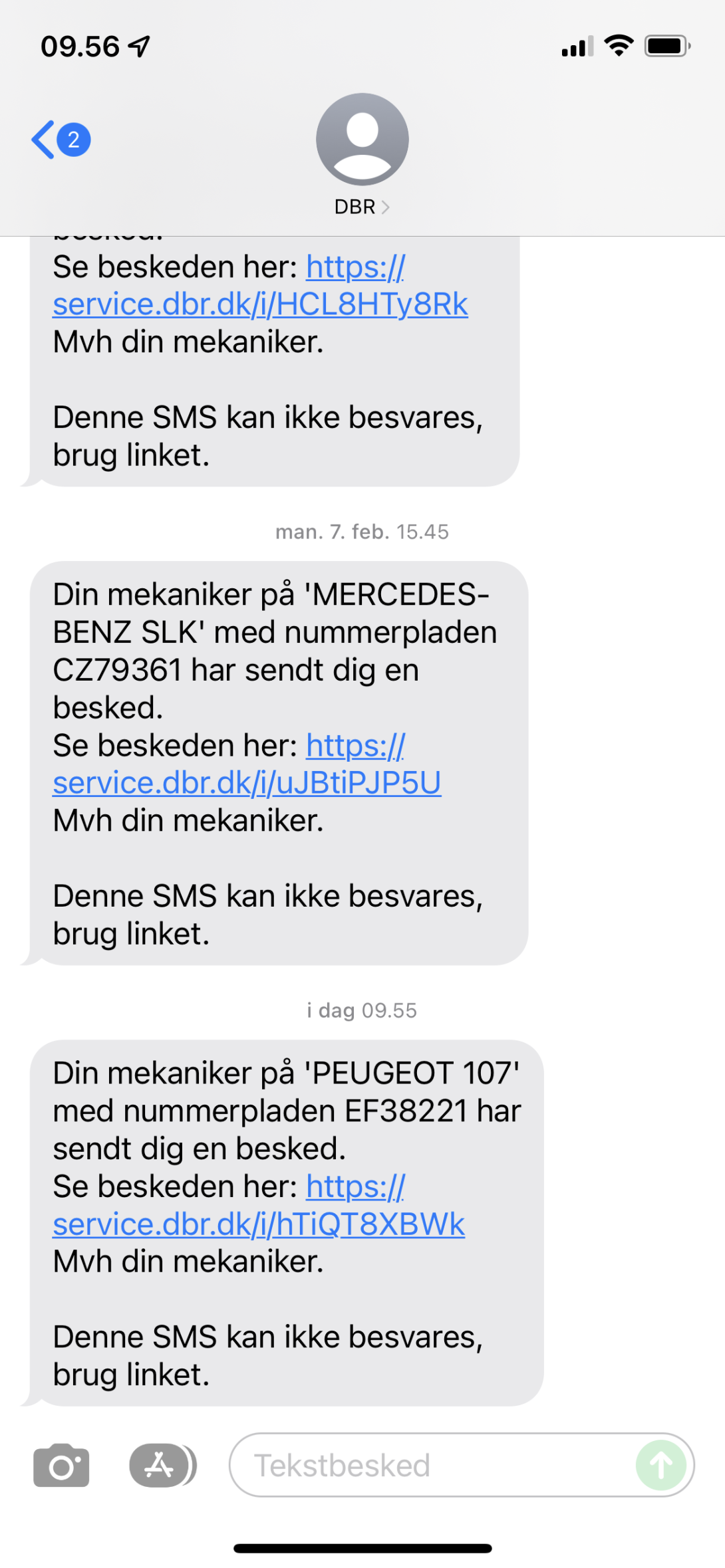725x1568 pixels.
Task: Open the App Store apps drawer
Action: (x=160, y=1465)
